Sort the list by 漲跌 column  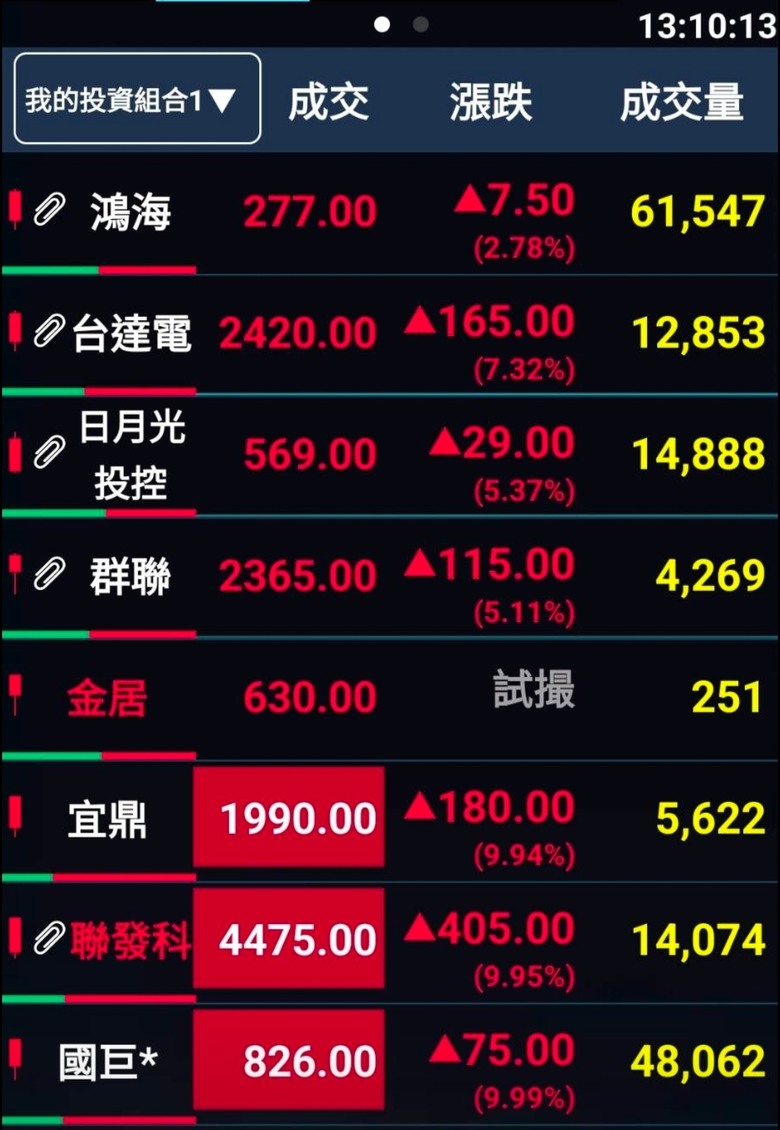click(x=491, y=102)
